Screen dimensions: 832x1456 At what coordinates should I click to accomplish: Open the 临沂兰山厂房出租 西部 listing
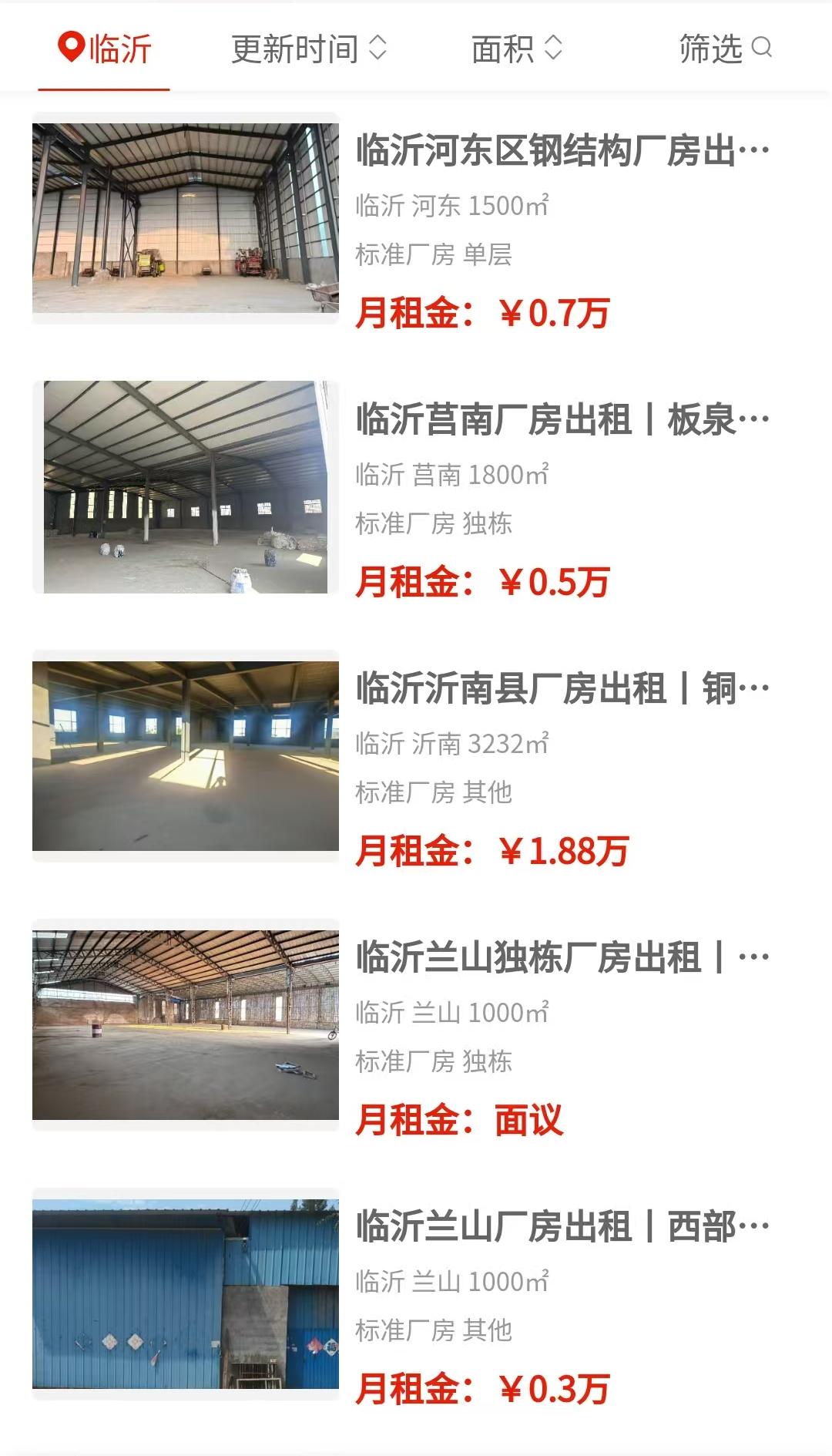click(562, 1227)
